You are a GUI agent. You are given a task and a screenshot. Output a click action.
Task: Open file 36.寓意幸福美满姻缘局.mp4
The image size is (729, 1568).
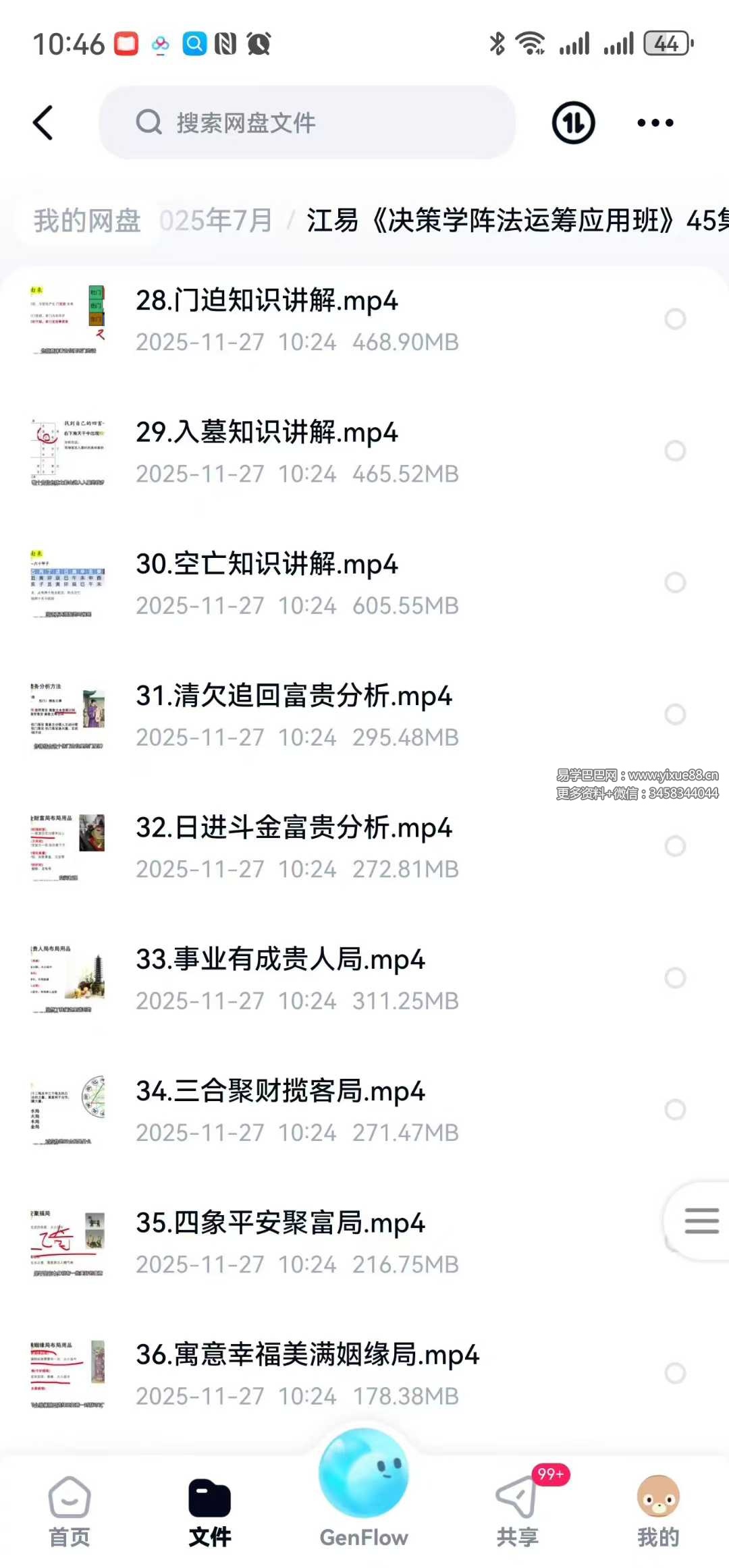click(307, 1355)
